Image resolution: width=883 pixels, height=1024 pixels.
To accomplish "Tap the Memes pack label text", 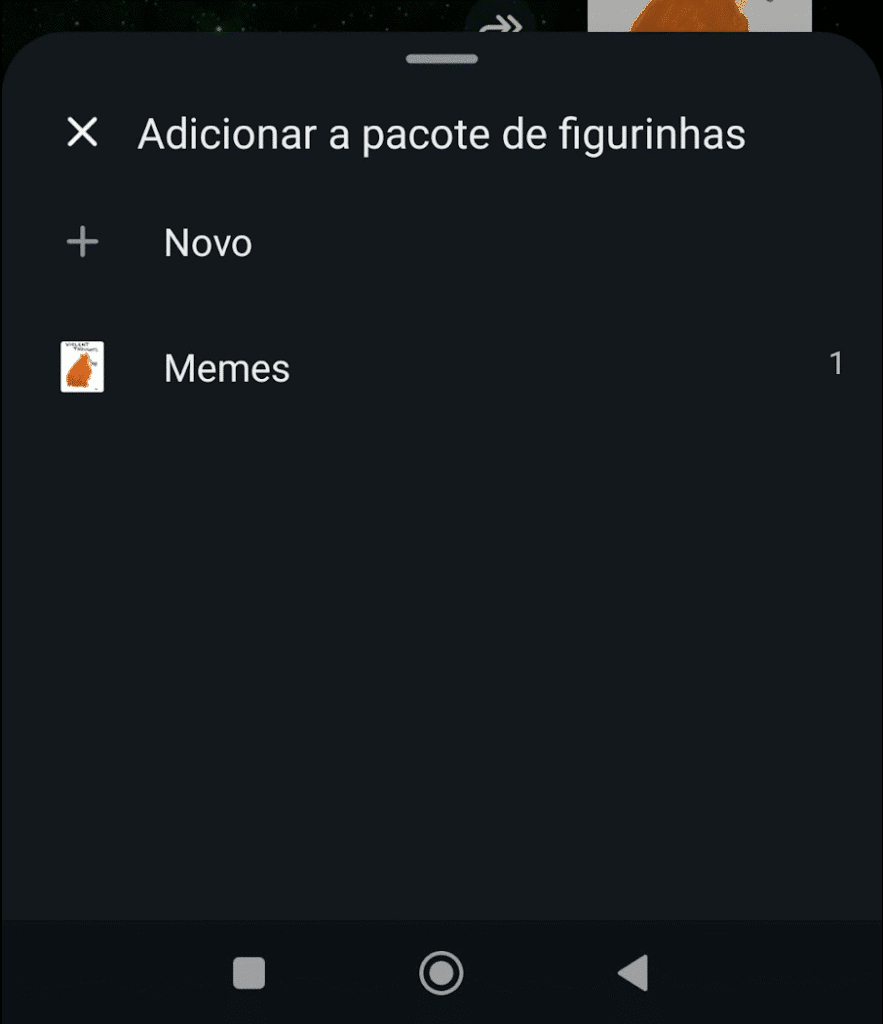I will (x=226, y=369).
